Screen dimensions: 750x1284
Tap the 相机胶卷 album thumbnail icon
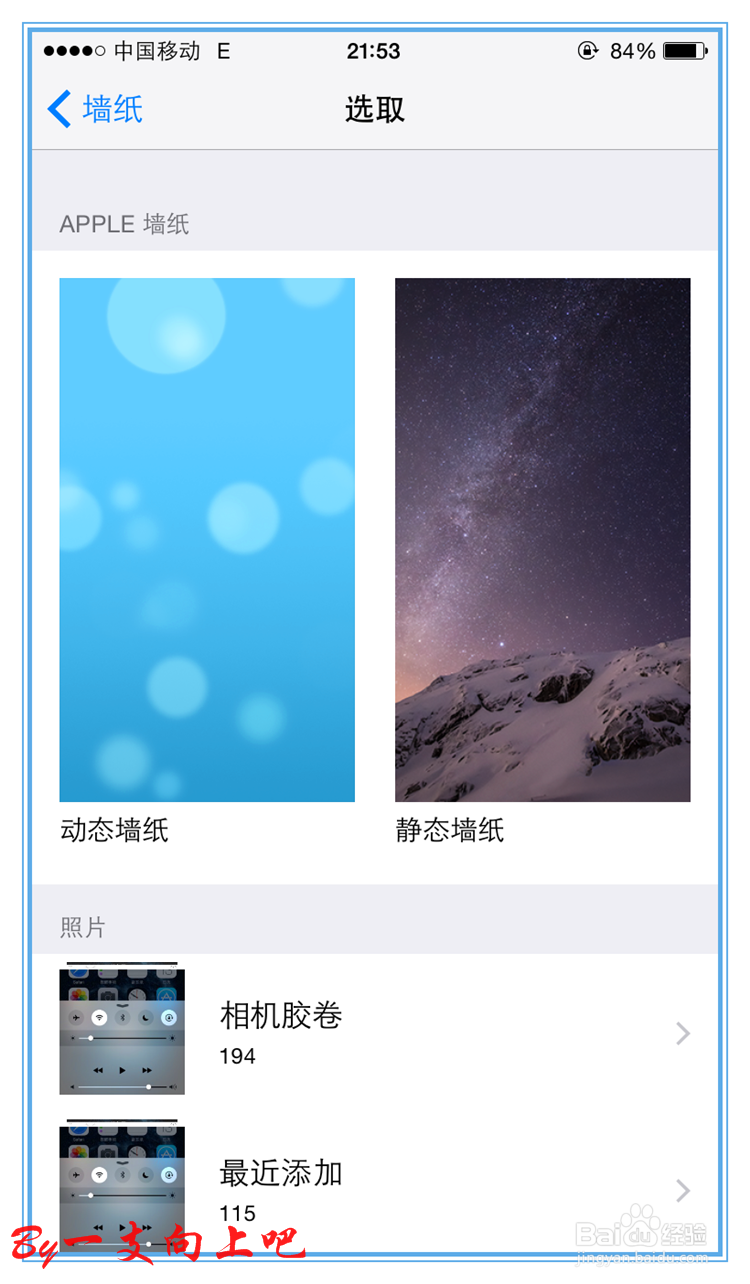[122, 1029]
